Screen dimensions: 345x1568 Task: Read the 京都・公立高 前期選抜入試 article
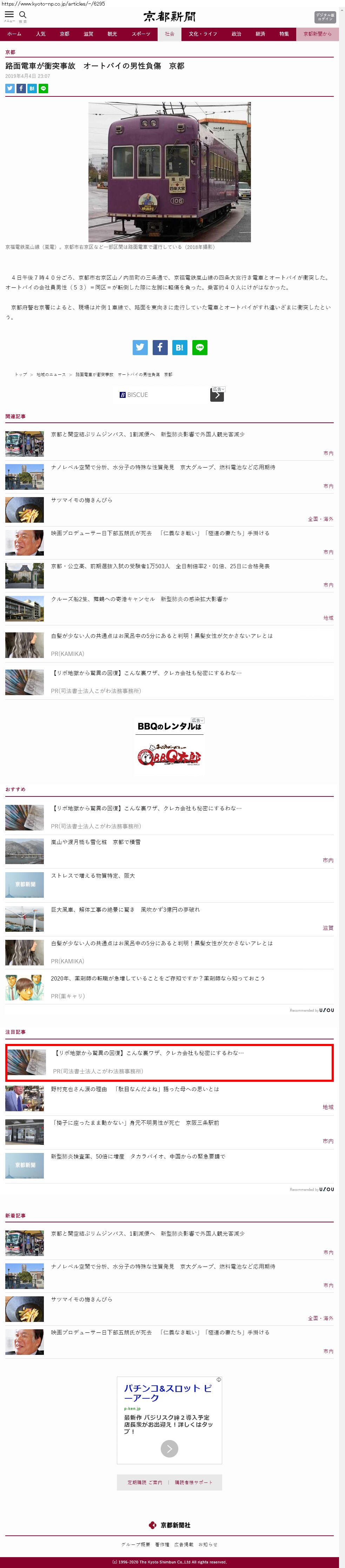tap(160, 566)
